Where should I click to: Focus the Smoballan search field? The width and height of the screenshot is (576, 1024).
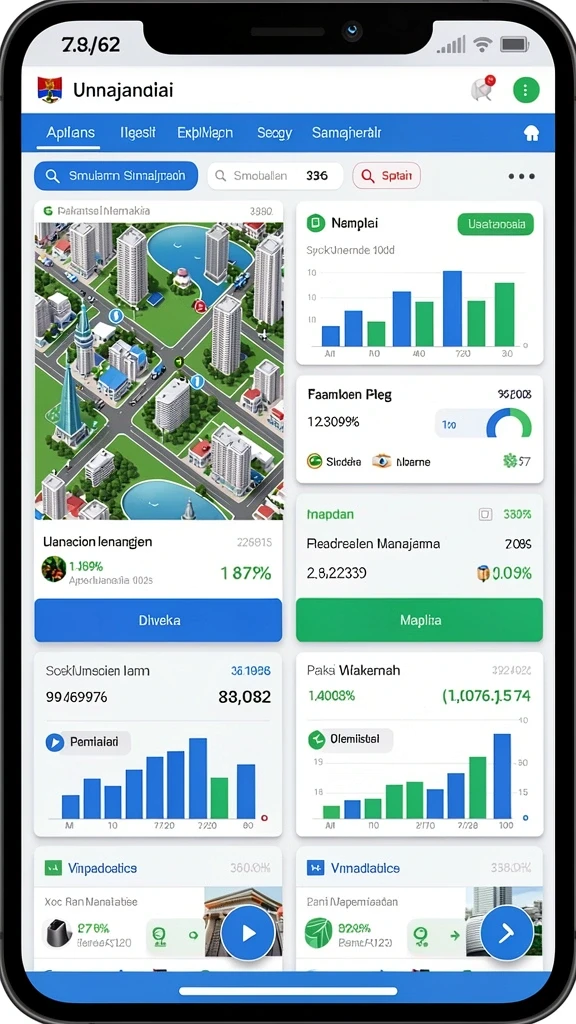pos(275,176)
